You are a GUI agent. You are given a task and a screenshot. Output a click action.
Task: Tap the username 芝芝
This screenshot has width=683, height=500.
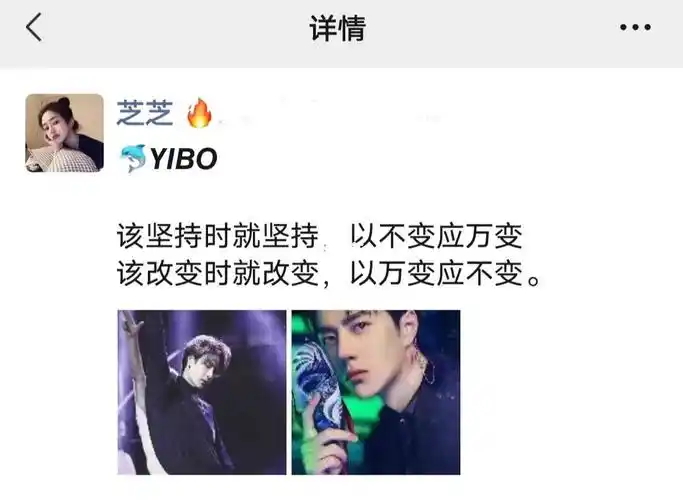pos(146,113)
